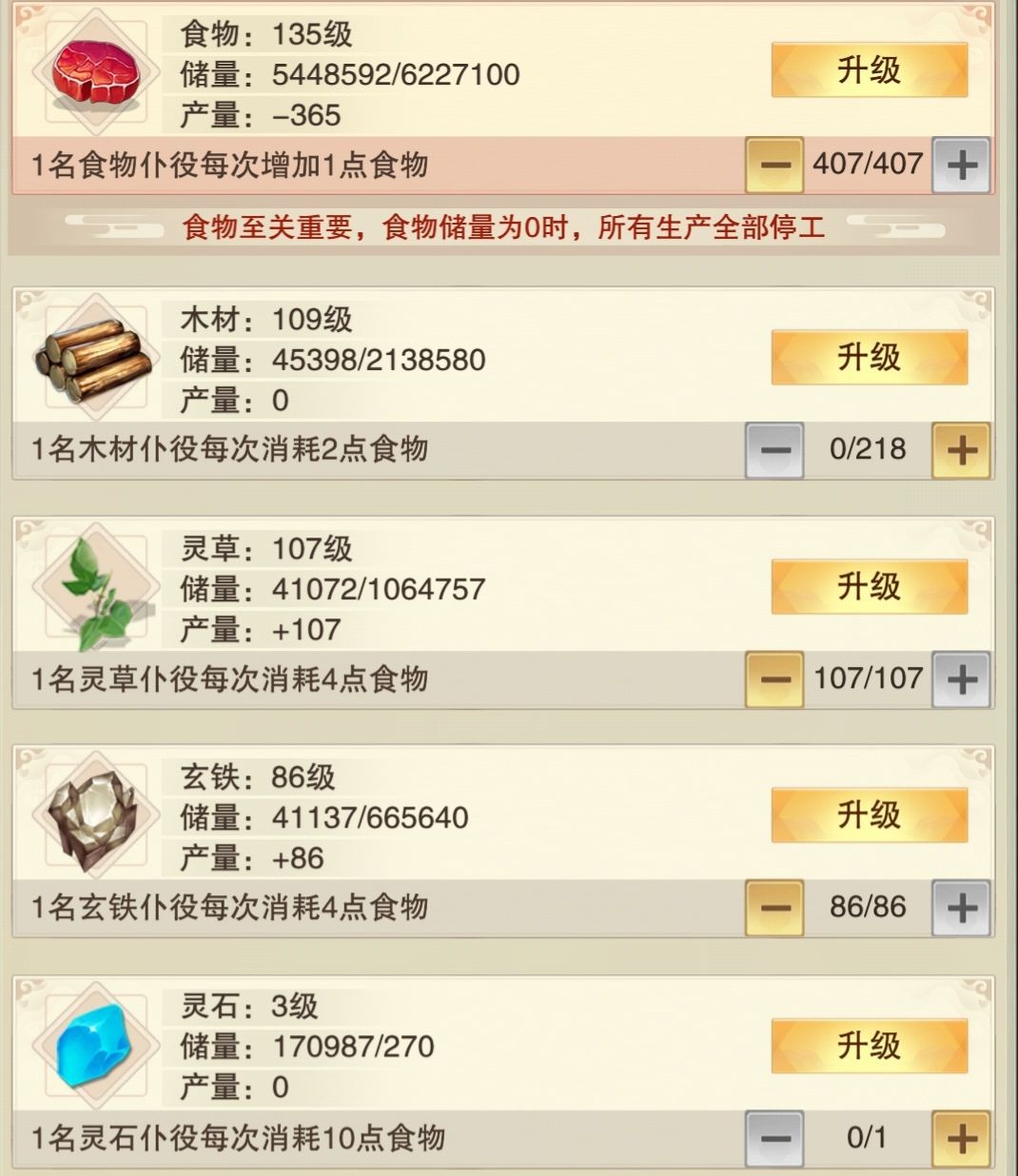Decrease the 食物 servant count
The image size is (1018, 1176).
coord(774,165)
